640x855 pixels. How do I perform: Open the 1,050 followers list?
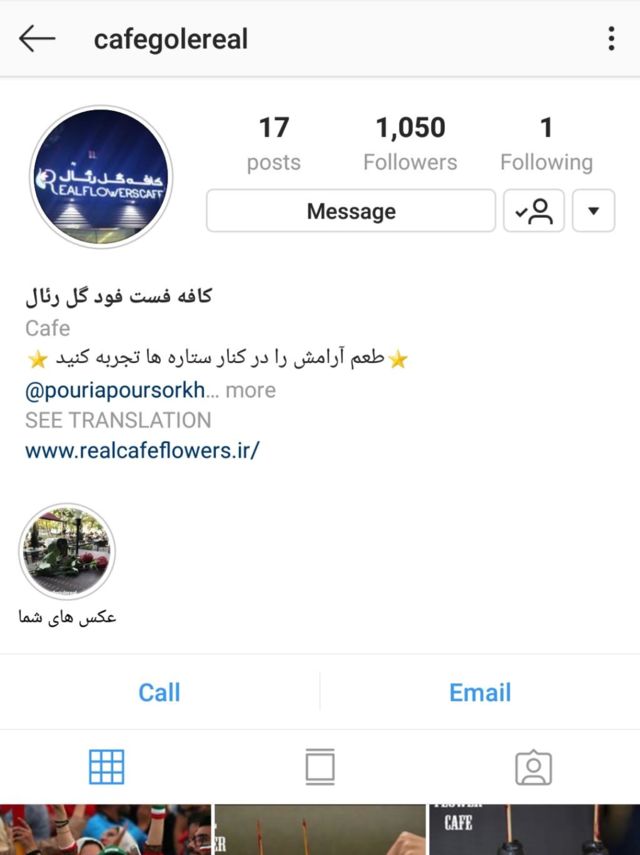(x=410, y=143)
